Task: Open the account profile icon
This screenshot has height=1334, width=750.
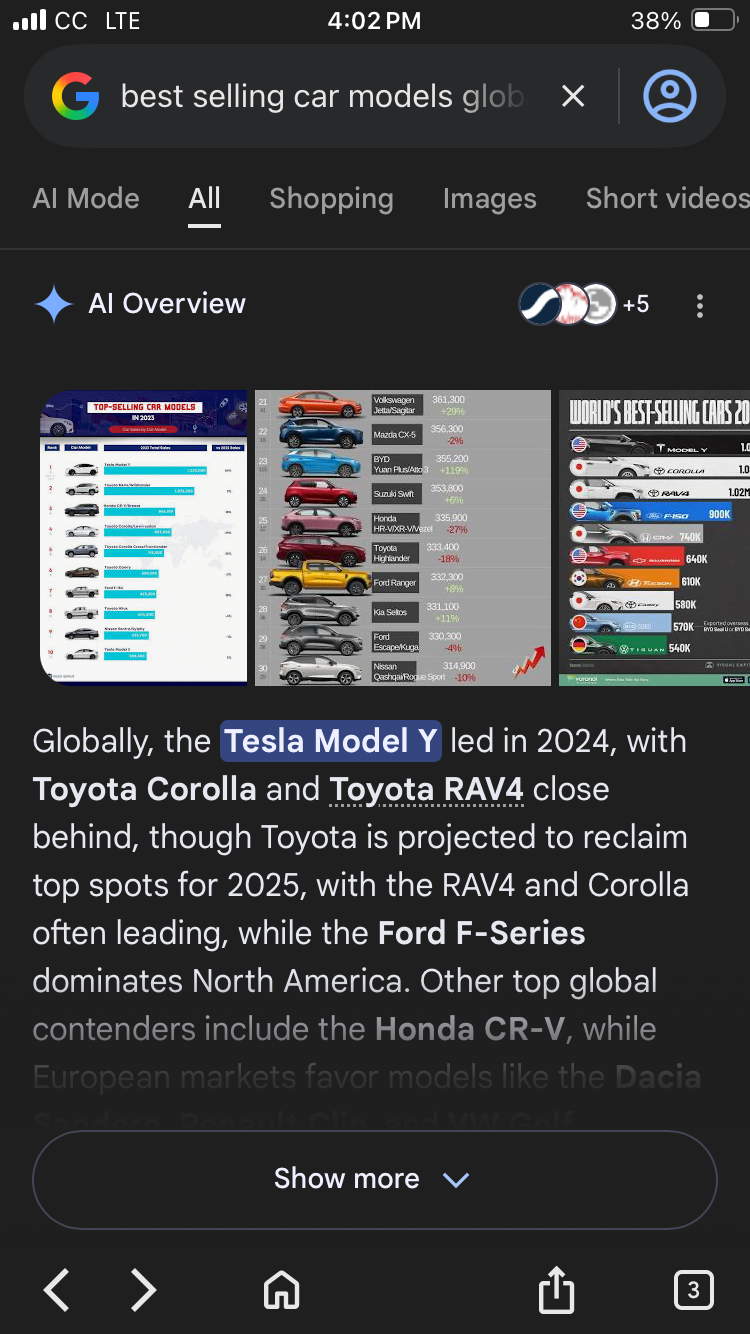Action: [x=669, y=97]
